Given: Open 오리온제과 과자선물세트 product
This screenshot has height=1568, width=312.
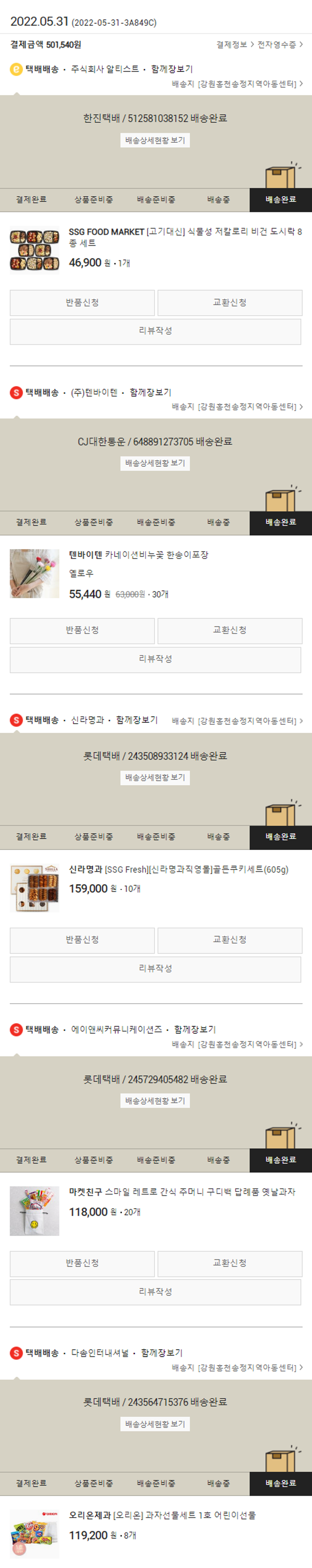Looking at the screenshot, I should pyautogui.click(x=162, y=1516).
